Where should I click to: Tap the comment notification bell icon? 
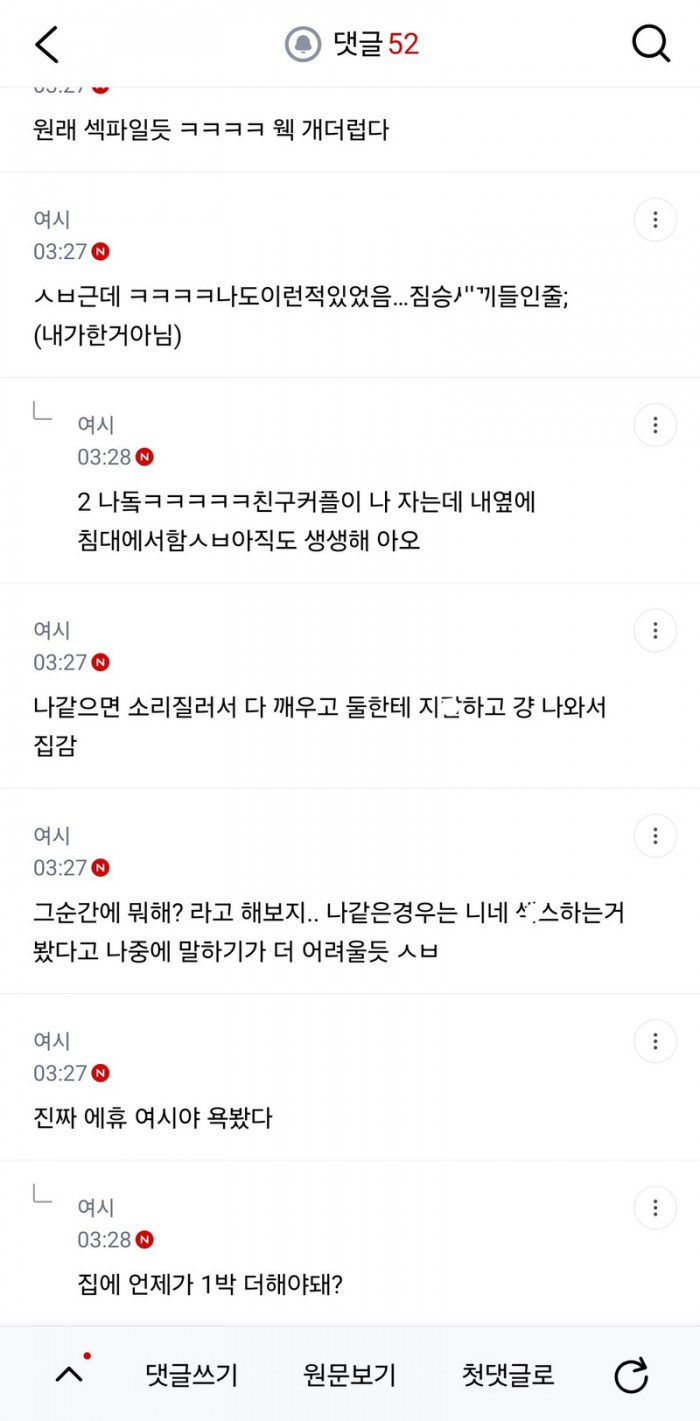[303, 44]
